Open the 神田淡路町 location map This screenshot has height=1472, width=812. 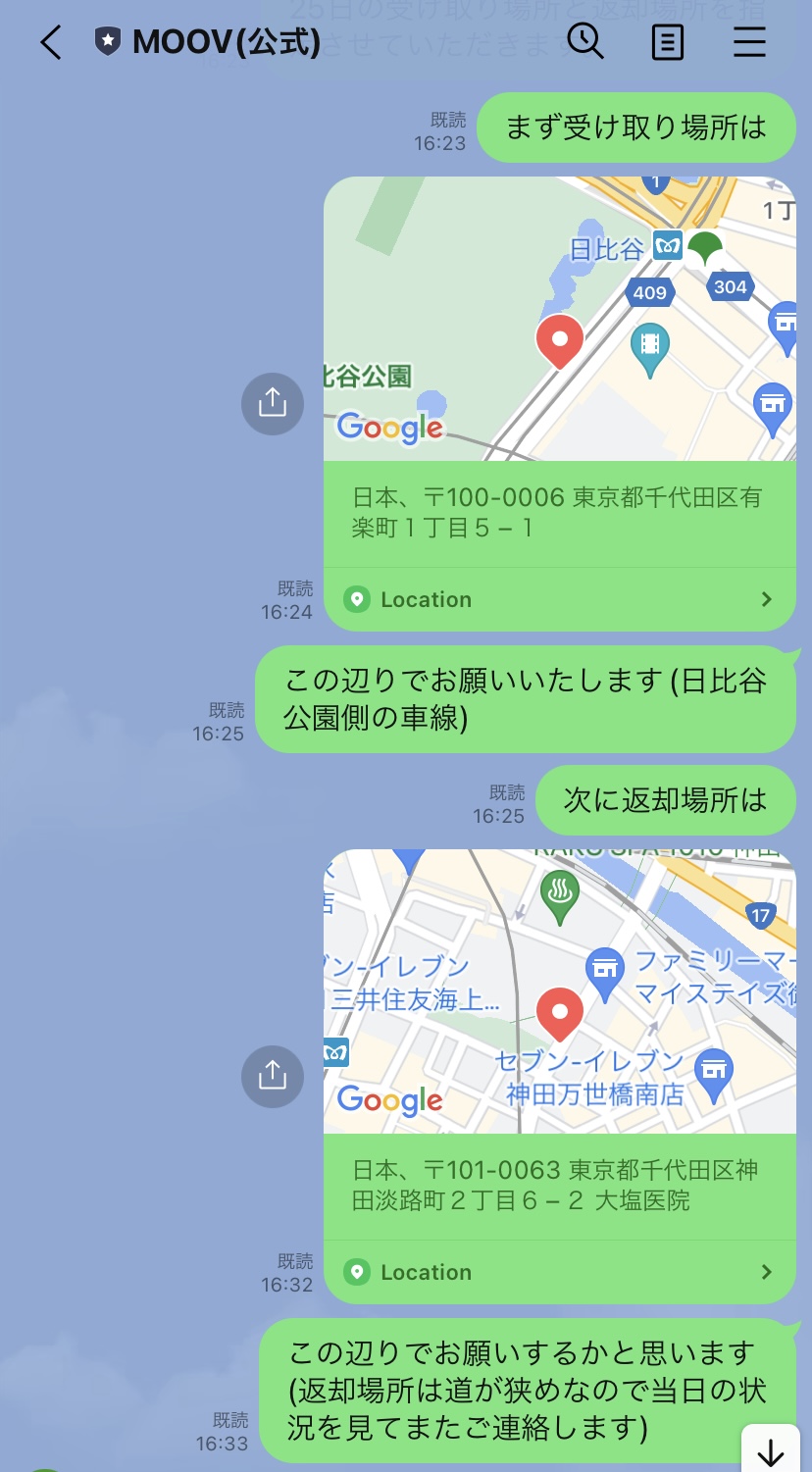click(559, 990)
